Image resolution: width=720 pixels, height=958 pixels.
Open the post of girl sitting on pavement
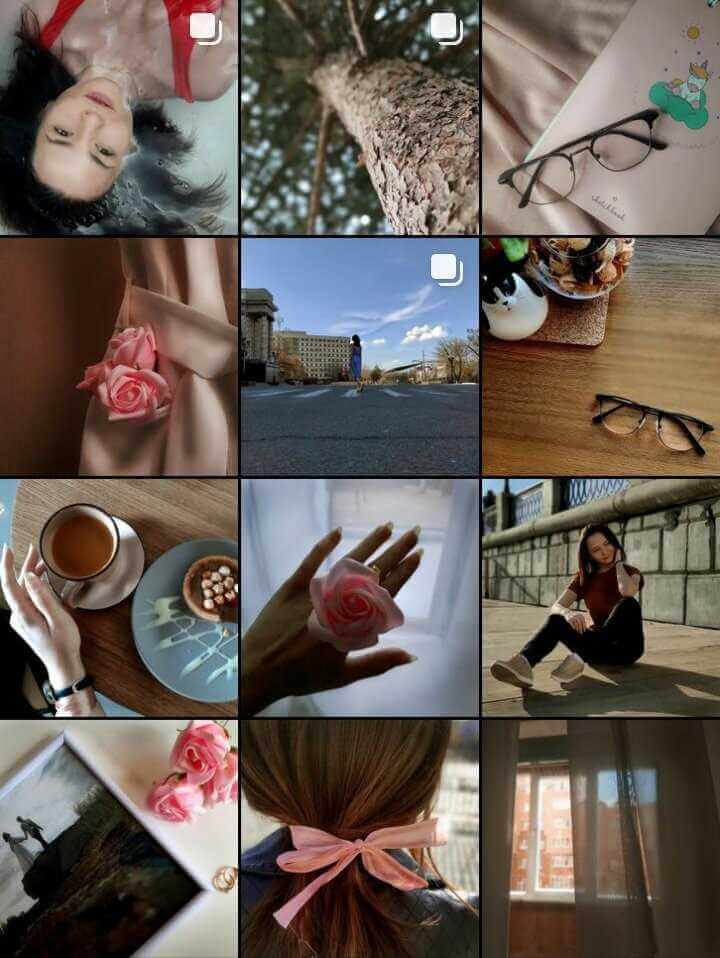(x=601, y=597)
